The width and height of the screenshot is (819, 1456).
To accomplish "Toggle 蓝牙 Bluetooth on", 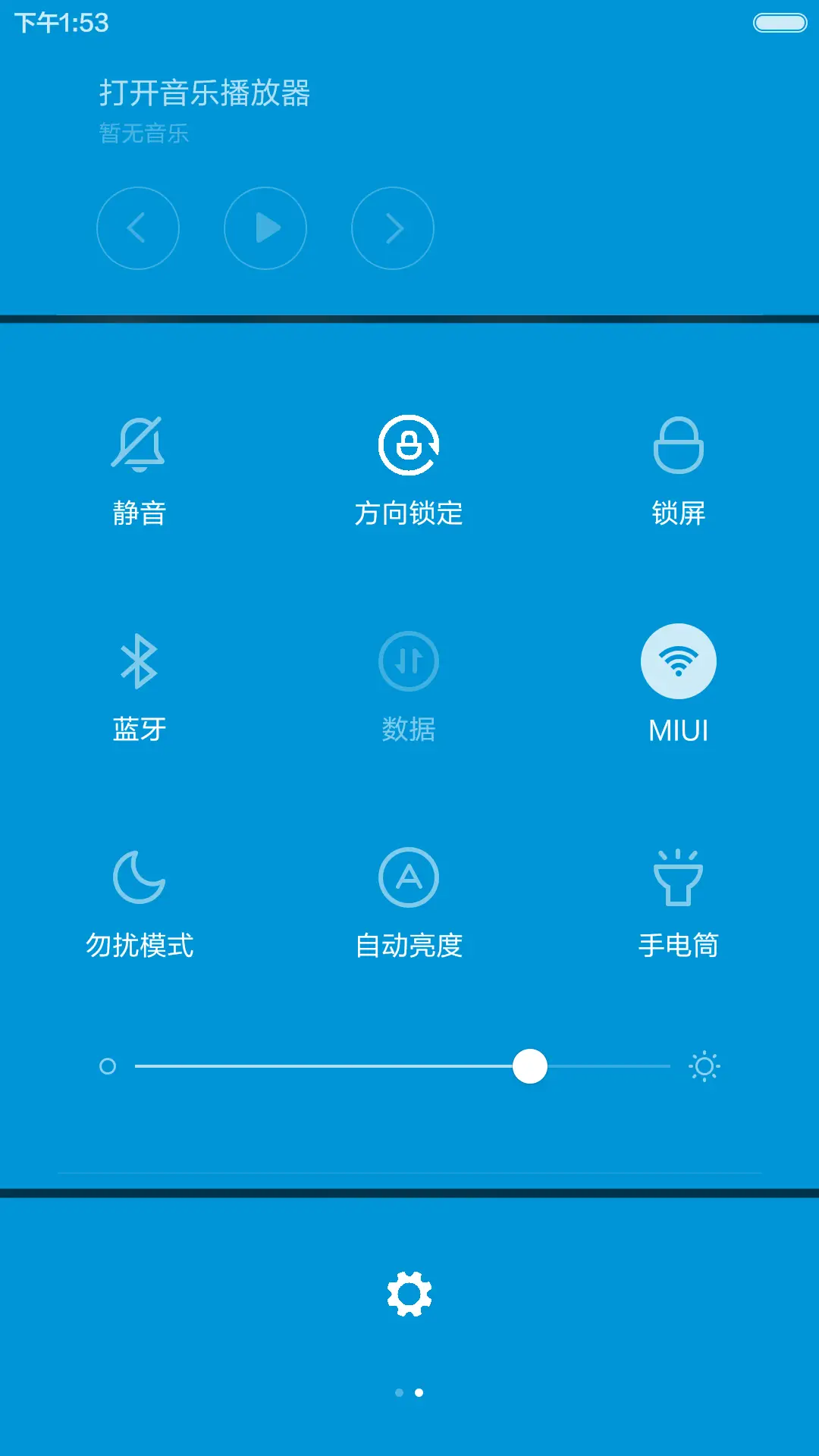I will tap(139, 682).
